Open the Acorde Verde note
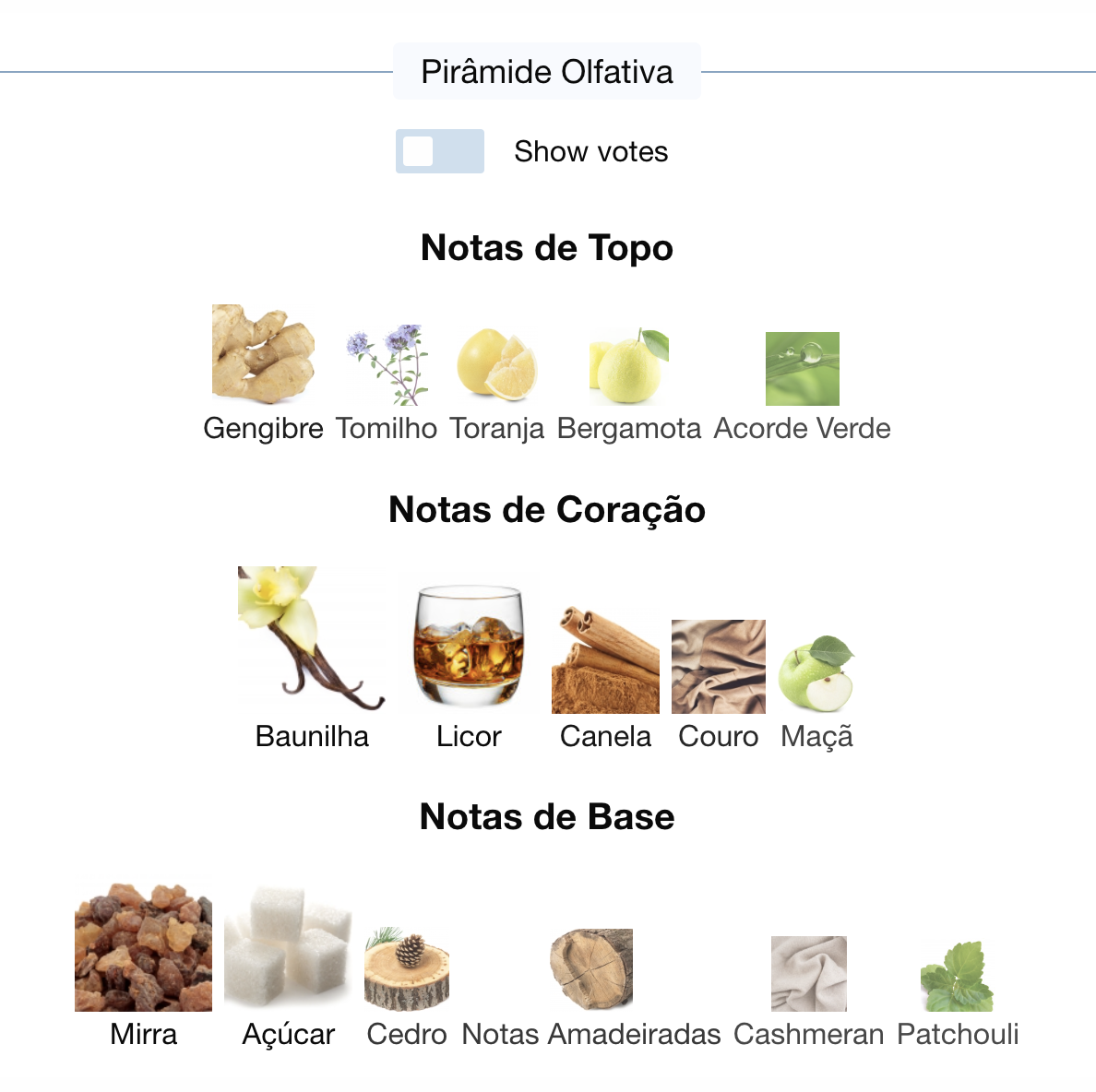Screen dimensions: 1096x1092 click(x=802, y=370)
